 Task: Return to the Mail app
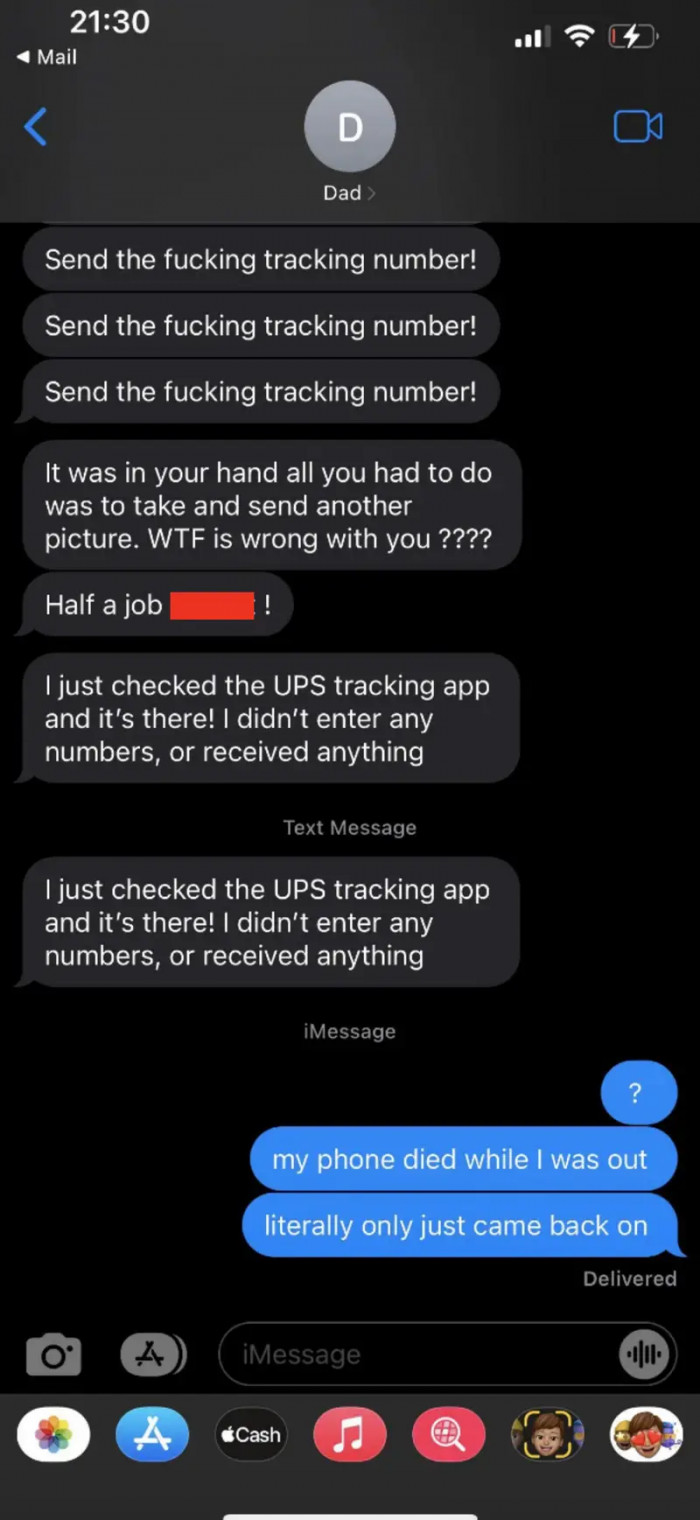(x=48, y=57)
